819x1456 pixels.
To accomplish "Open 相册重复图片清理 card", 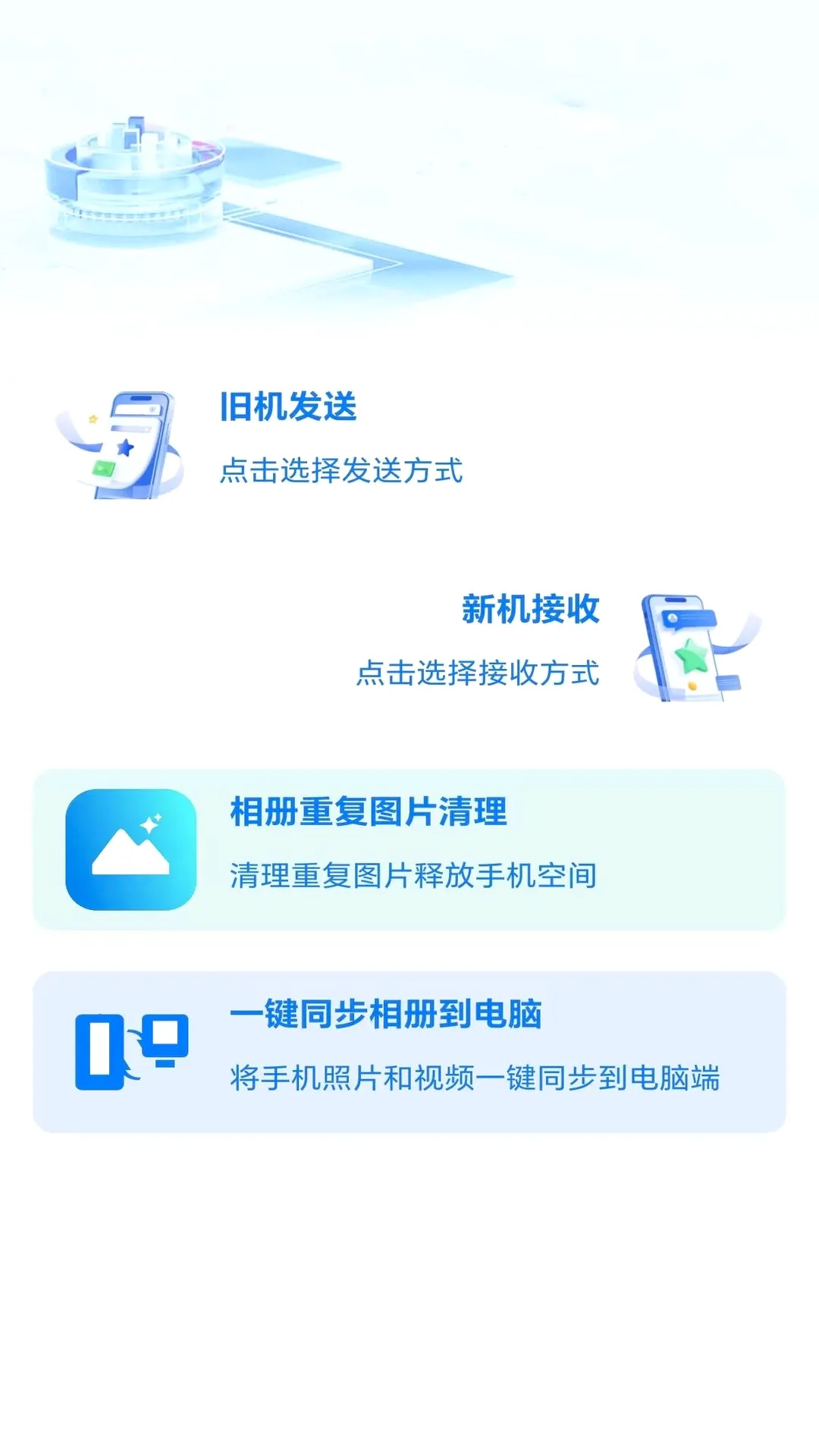I will point(409,849).
